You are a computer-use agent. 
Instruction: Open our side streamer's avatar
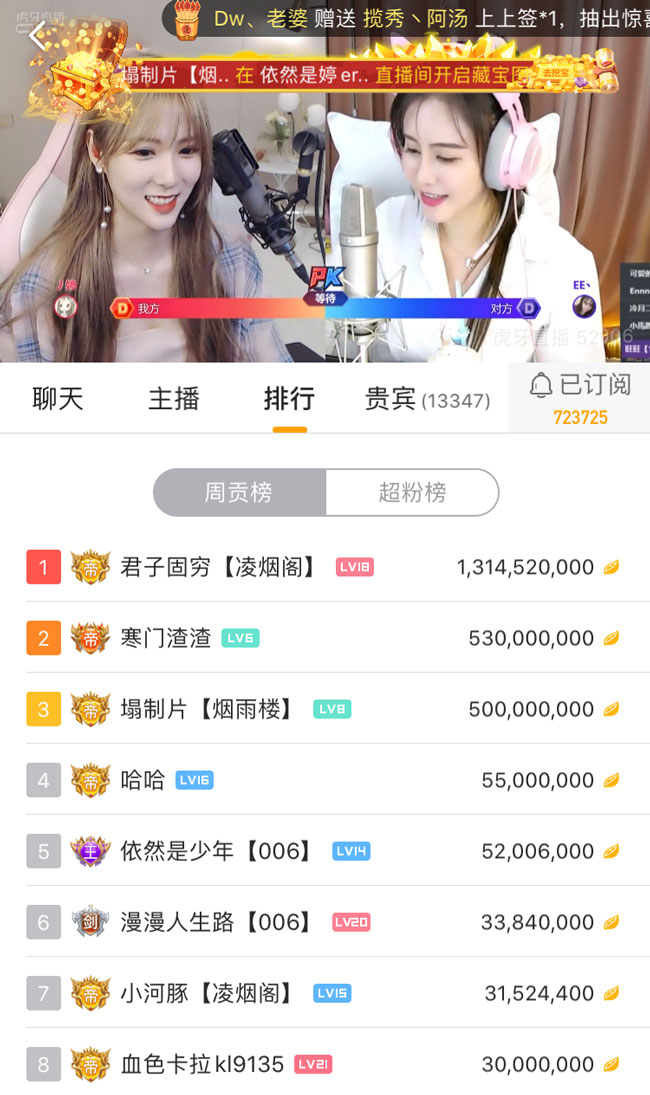66,306
